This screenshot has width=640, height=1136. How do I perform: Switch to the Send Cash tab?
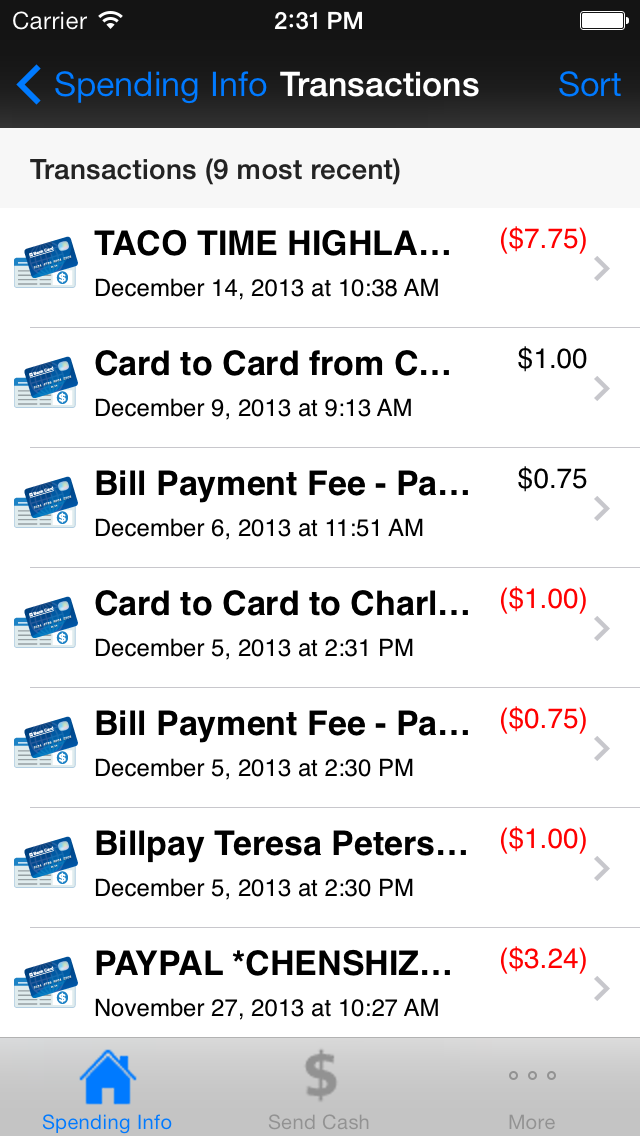click(319, 1089)
